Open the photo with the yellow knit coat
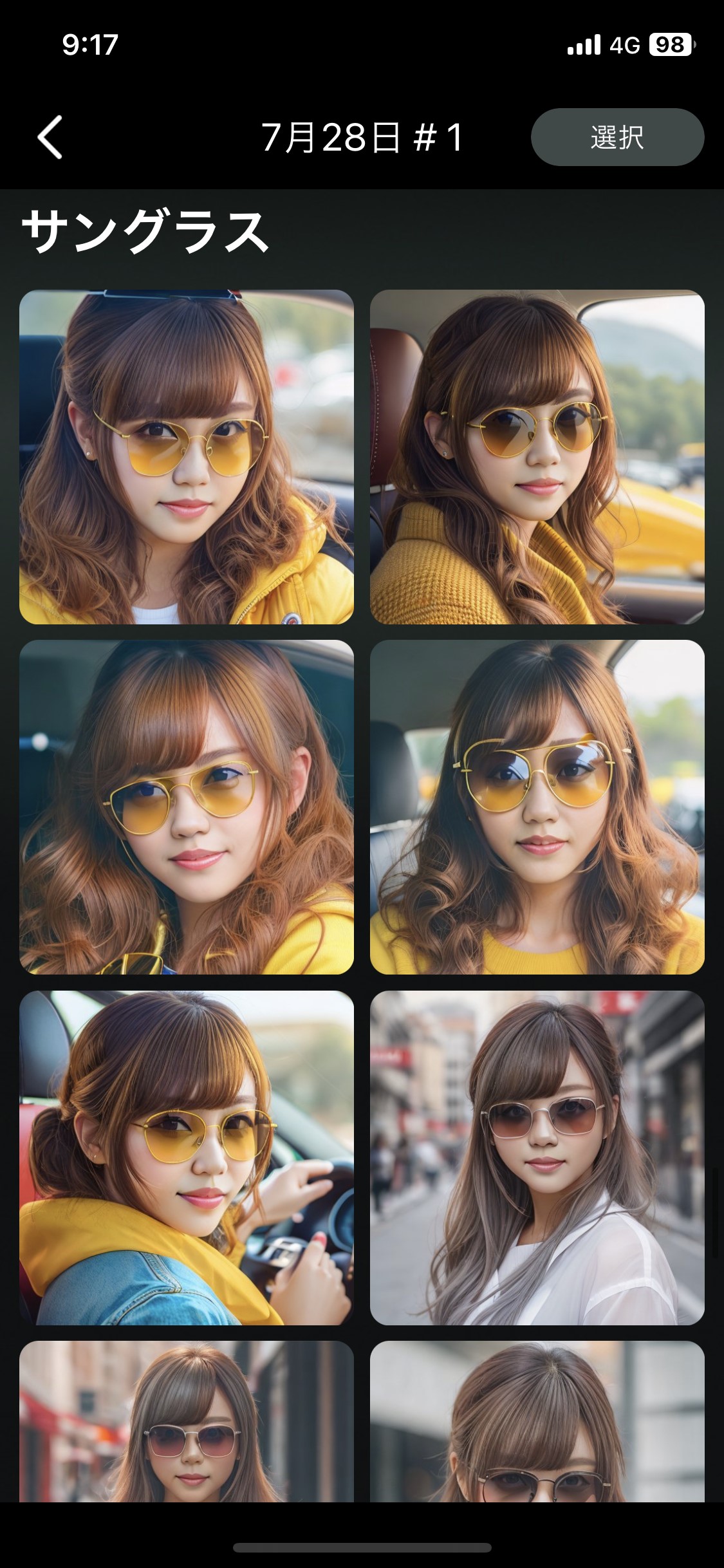724x1568 pixels. tap(537, 457)
